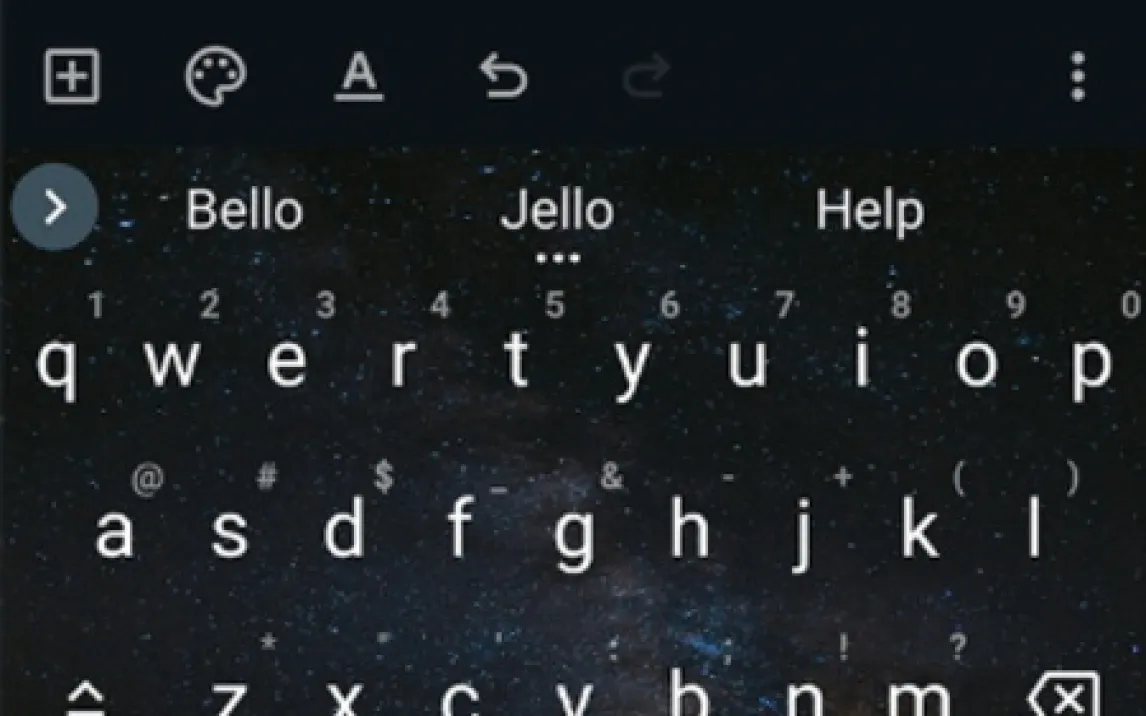Image resolution: width=1146 pixels, height=716 pixels.
Task: Select the suggested word "Jello"
Action: [x=557, y=211]
